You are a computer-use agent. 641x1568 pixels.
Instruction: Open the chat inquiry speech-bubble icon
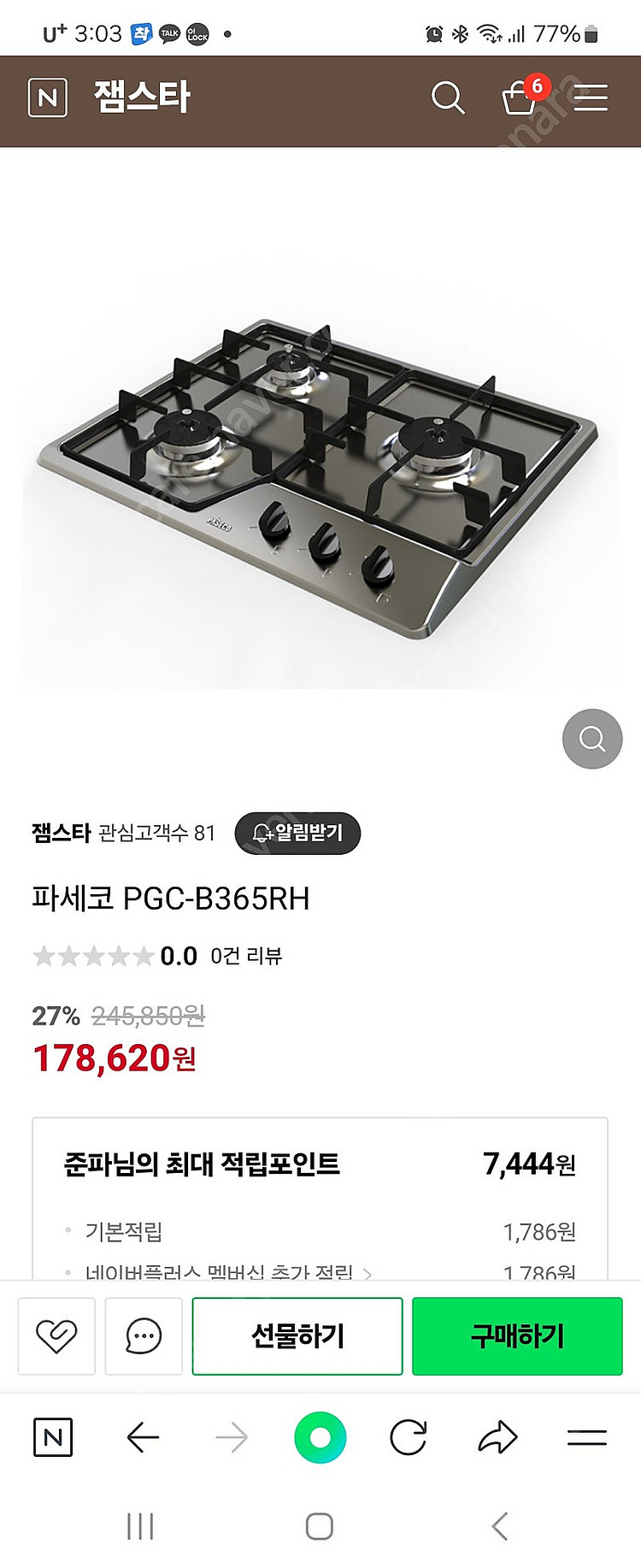(x=143, y=1335)
